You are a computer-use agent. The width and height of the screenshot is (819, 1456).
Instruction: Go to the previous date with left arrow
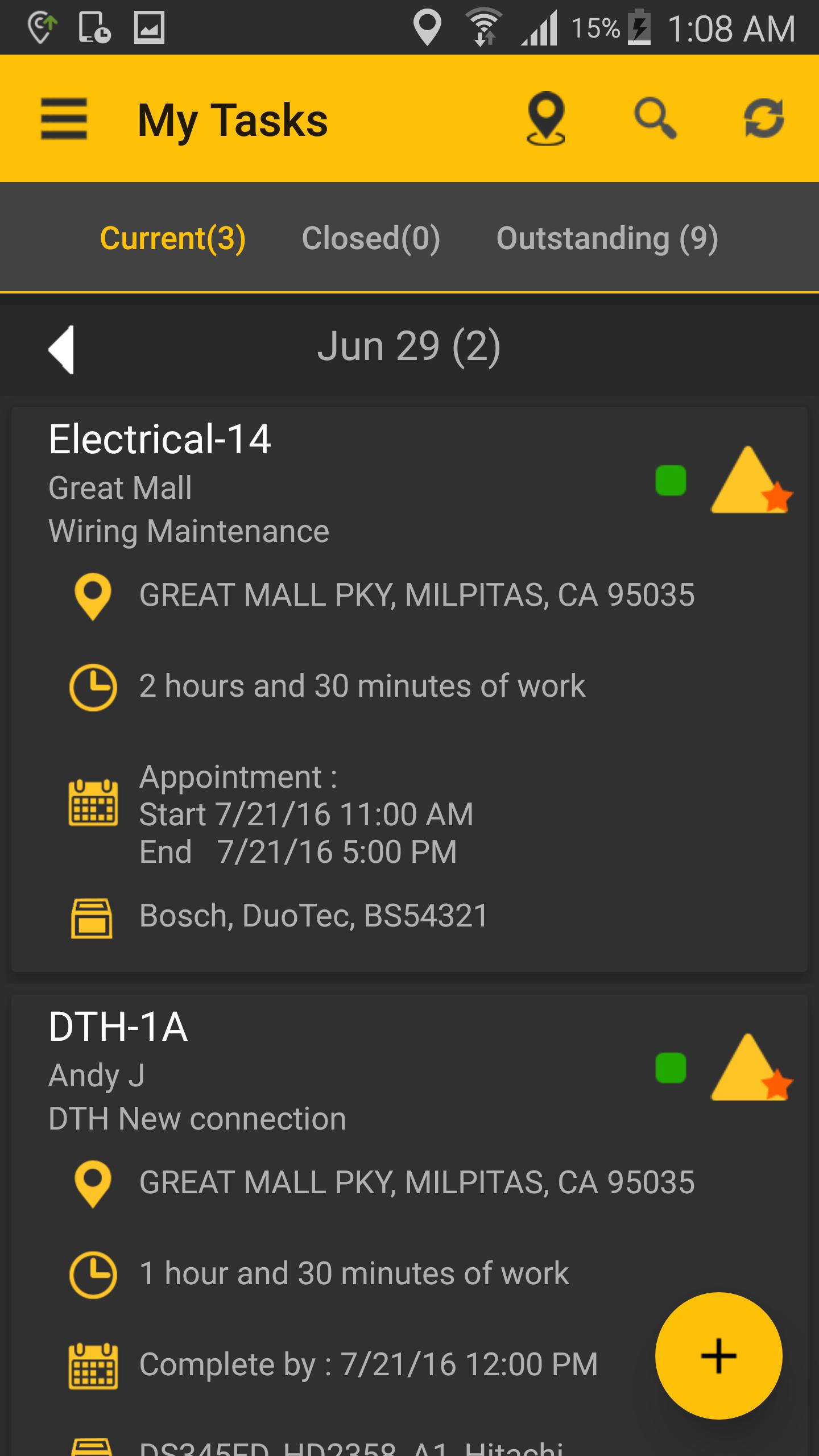[x=61, y=349]
